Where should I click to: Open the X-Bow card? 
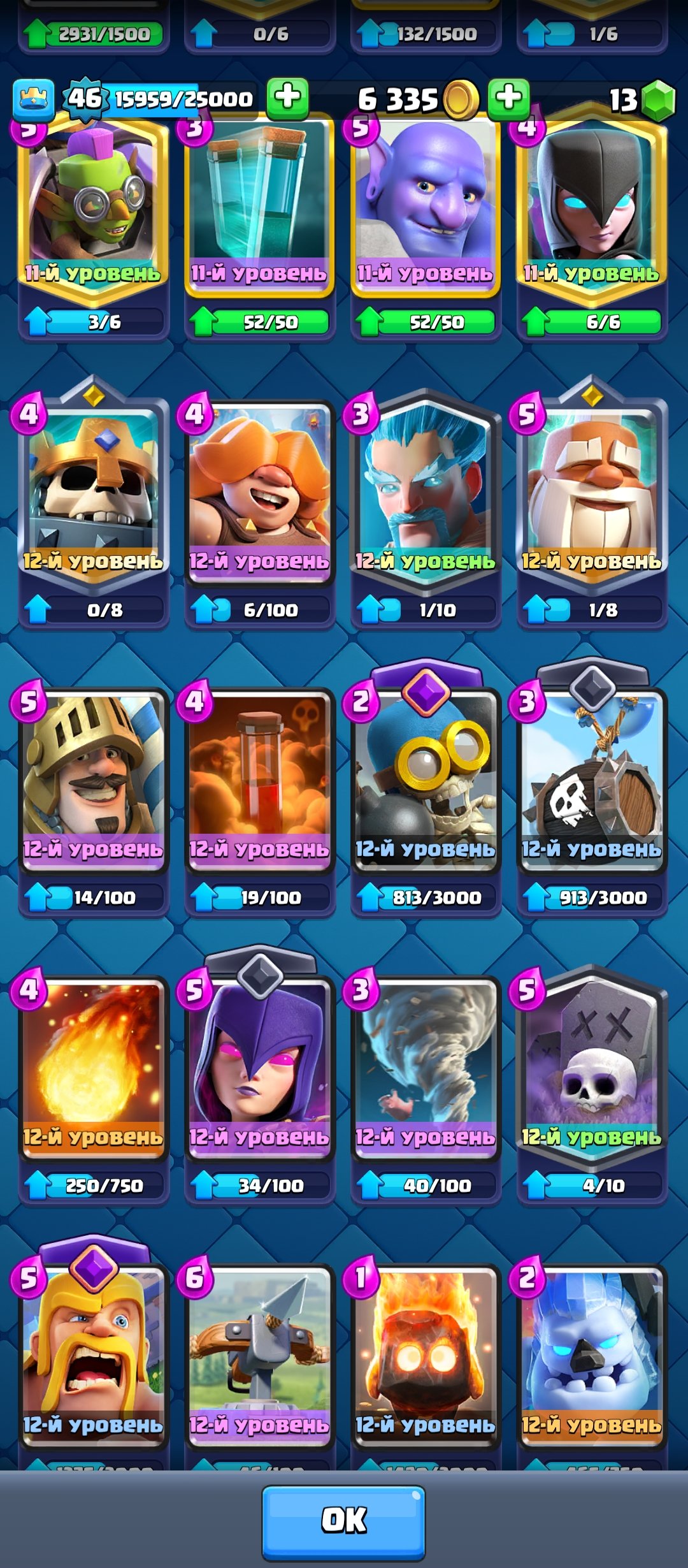[x=259, y=1351]
